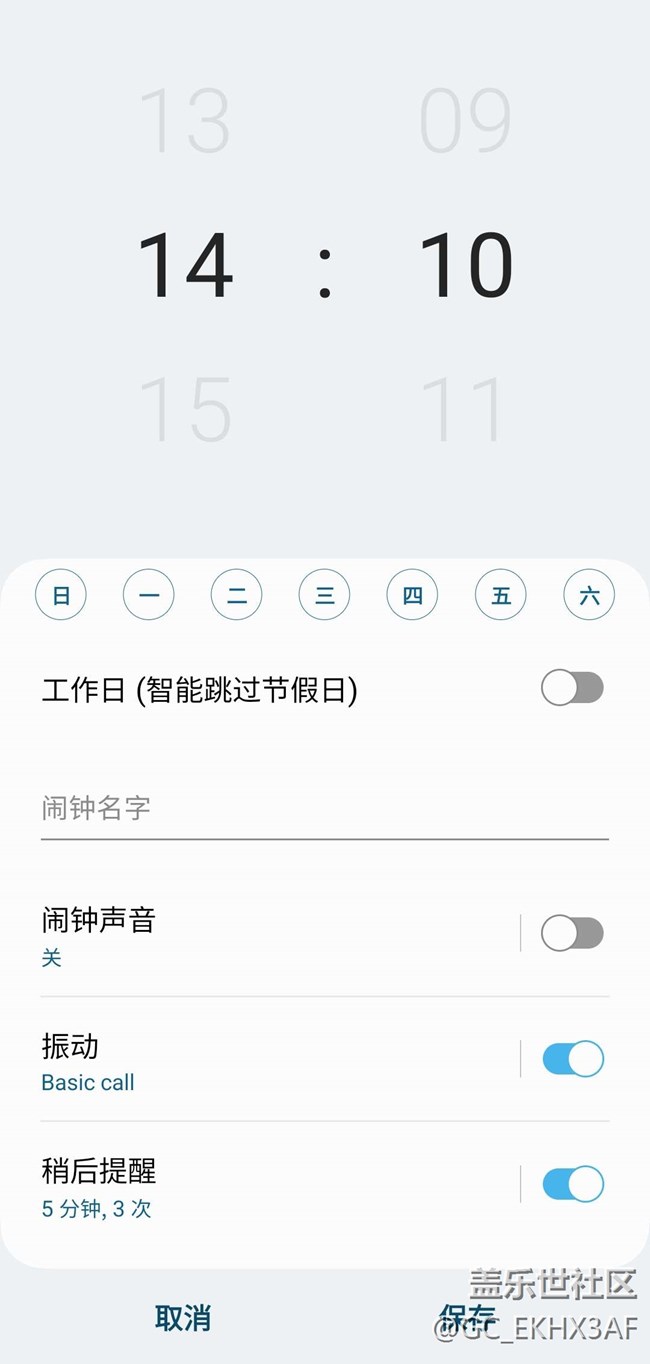Viewport: 650px width, 1364px height.
Task: Enable 工作日 (智能跳过节假日) switch
Action: coord(572,688)
